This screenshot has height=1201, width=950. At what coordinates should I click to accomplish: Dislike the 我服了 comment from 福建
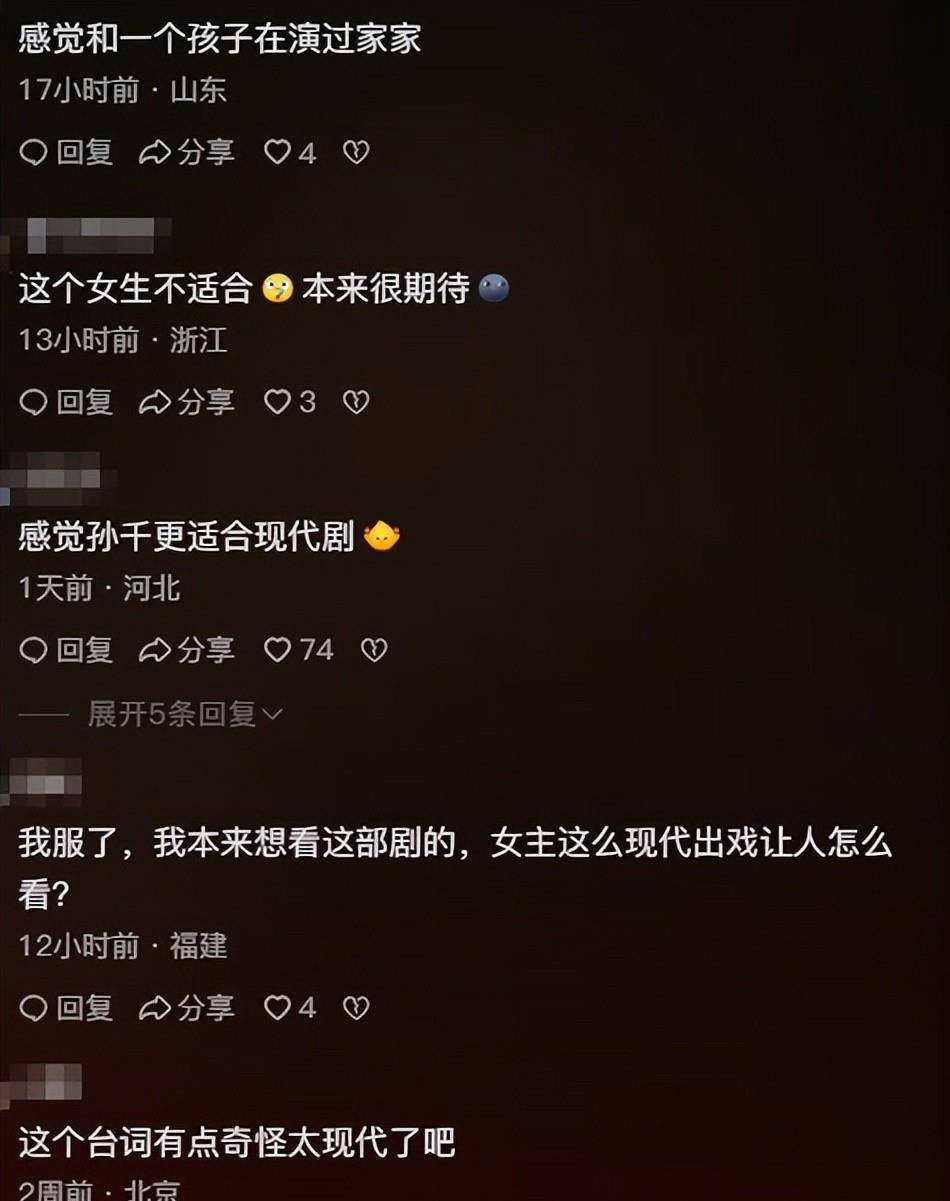[356, 1008]
